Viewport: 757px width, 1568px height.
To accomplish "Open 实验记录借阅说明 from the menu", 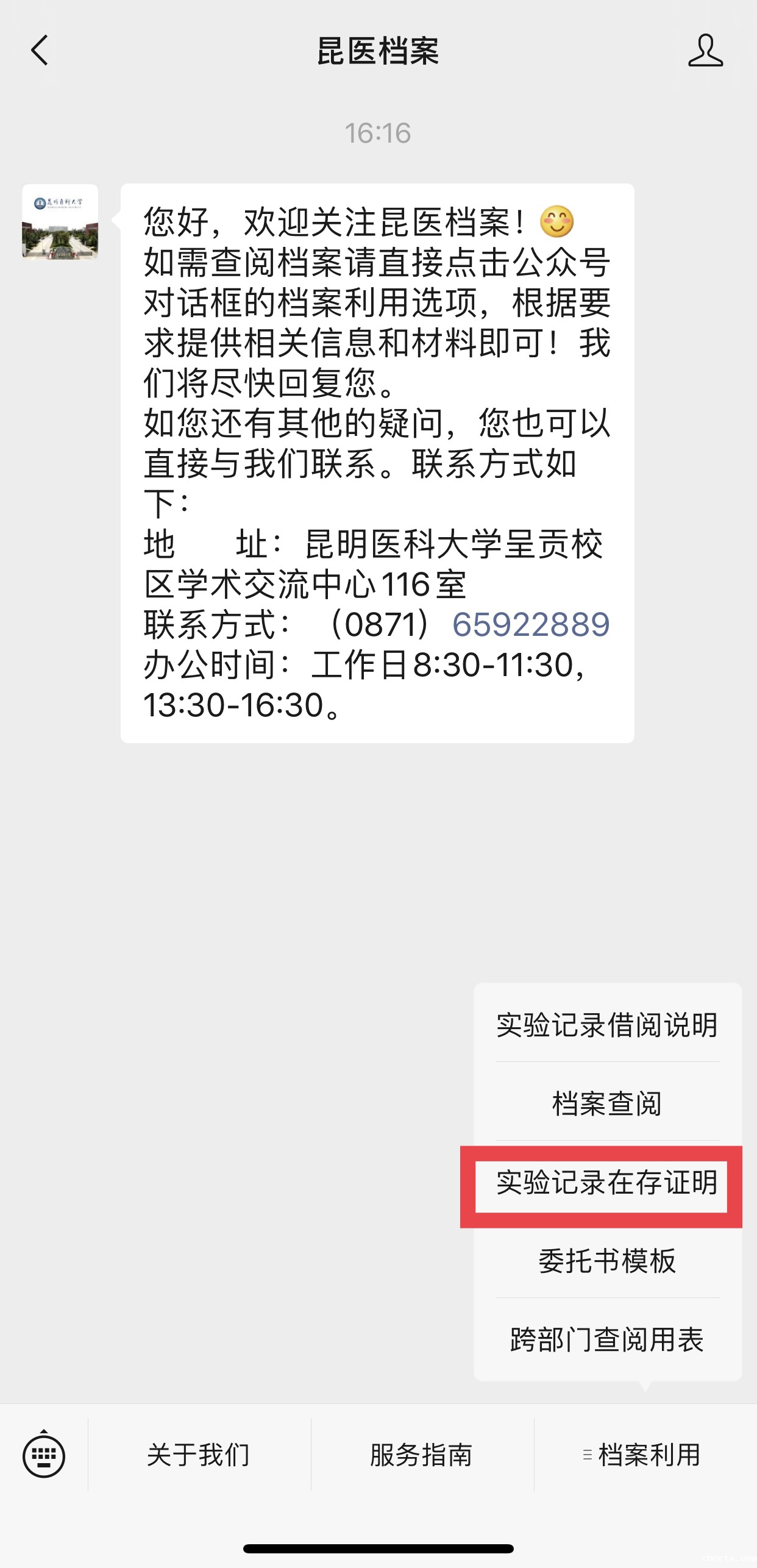I will click(x=607, y=1025).
